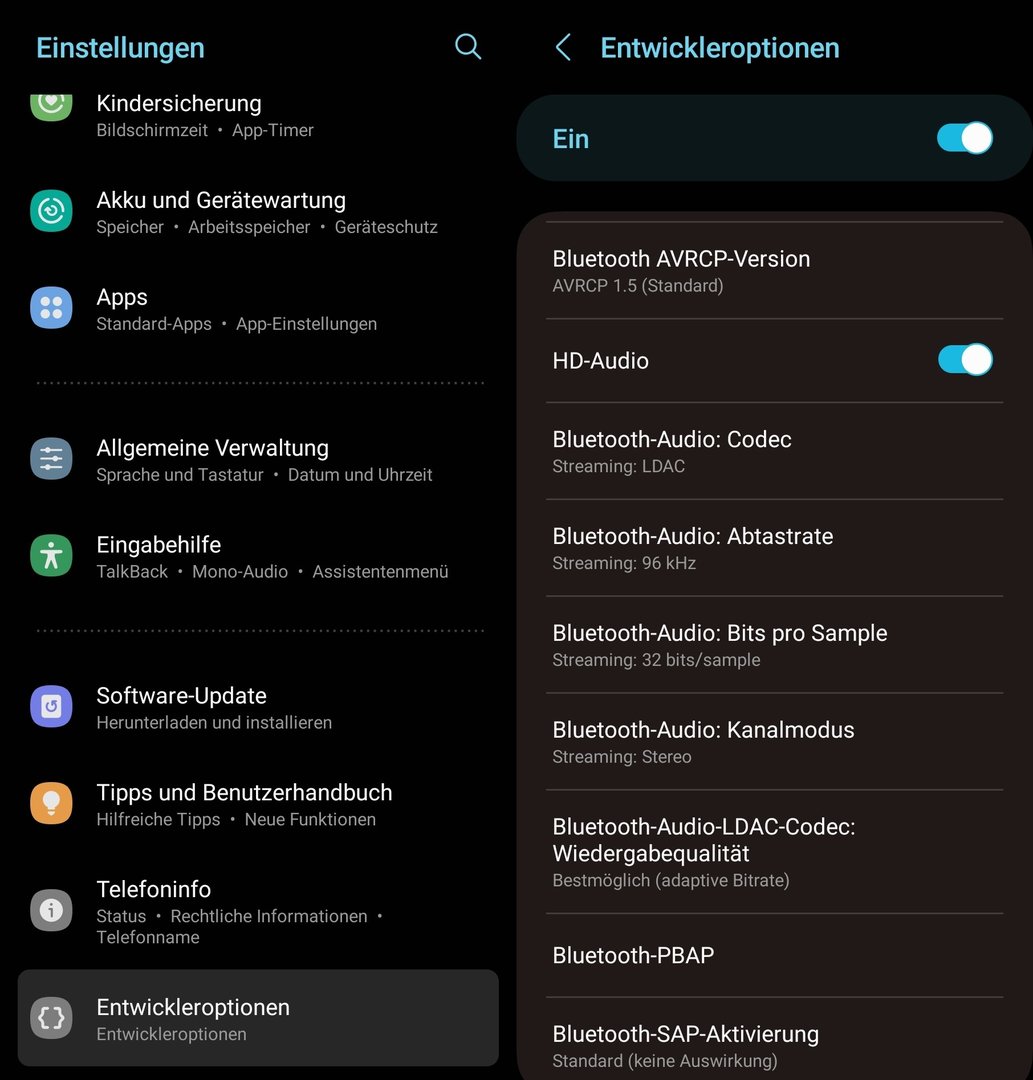Change Bluetooth-Audio: Kanalmodus
Image resolution: width=1033 pixels, height=1080 pixels.
[774, 742]
